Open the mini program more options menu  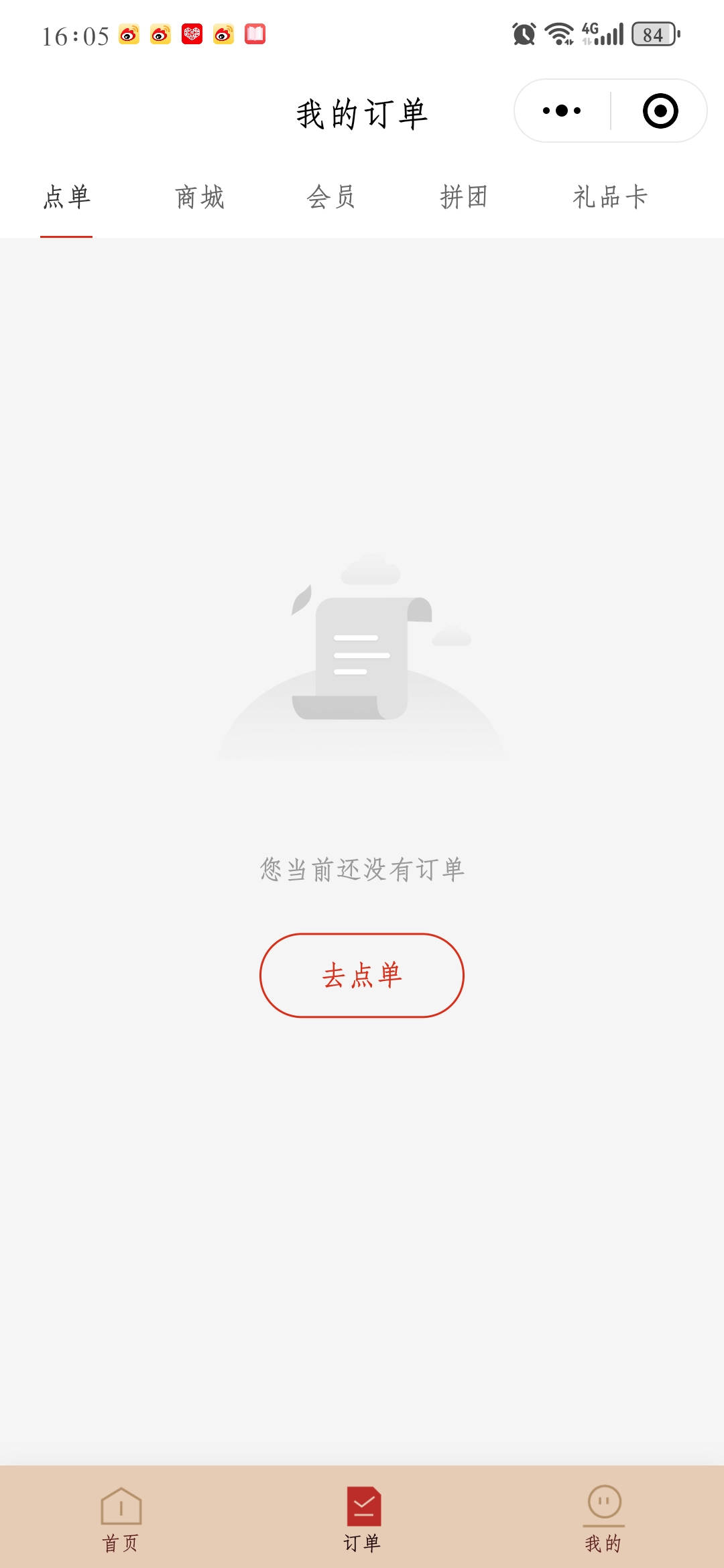point(562,111)
